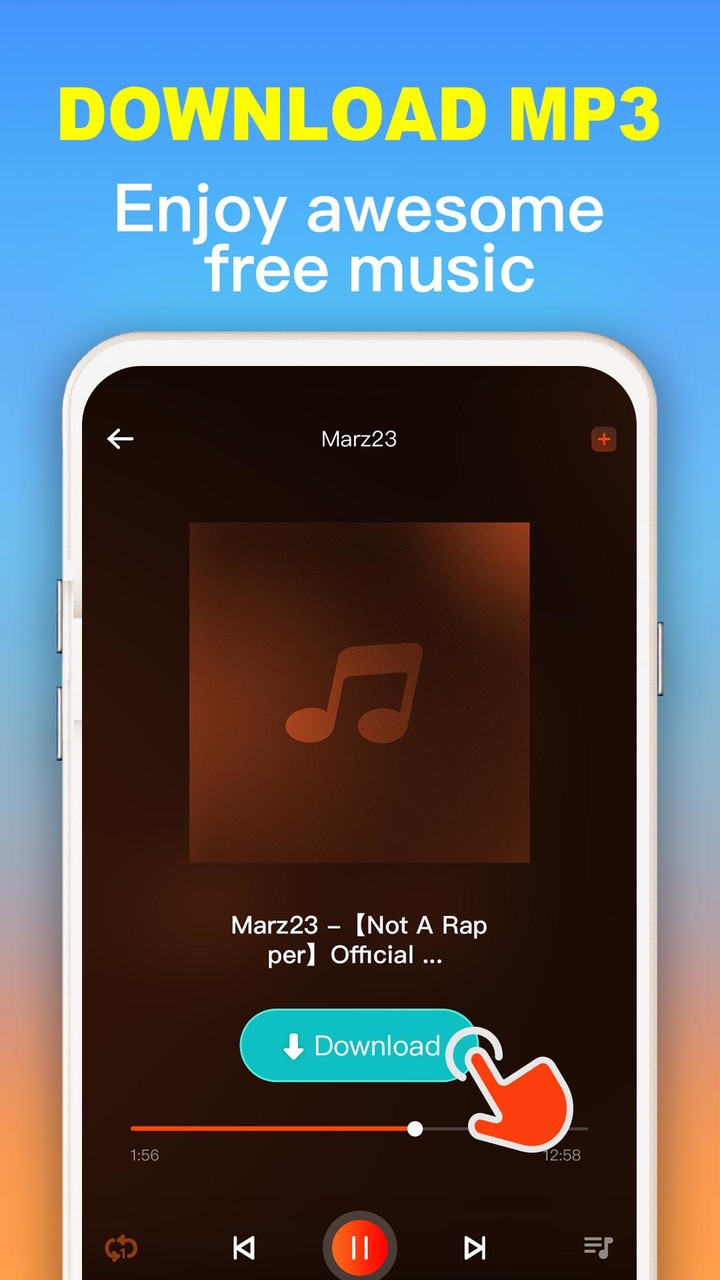Tap the music note artwork placeholder
Image resolution: width=720 pixels, height=1280 pixels.
click(357, 692)
